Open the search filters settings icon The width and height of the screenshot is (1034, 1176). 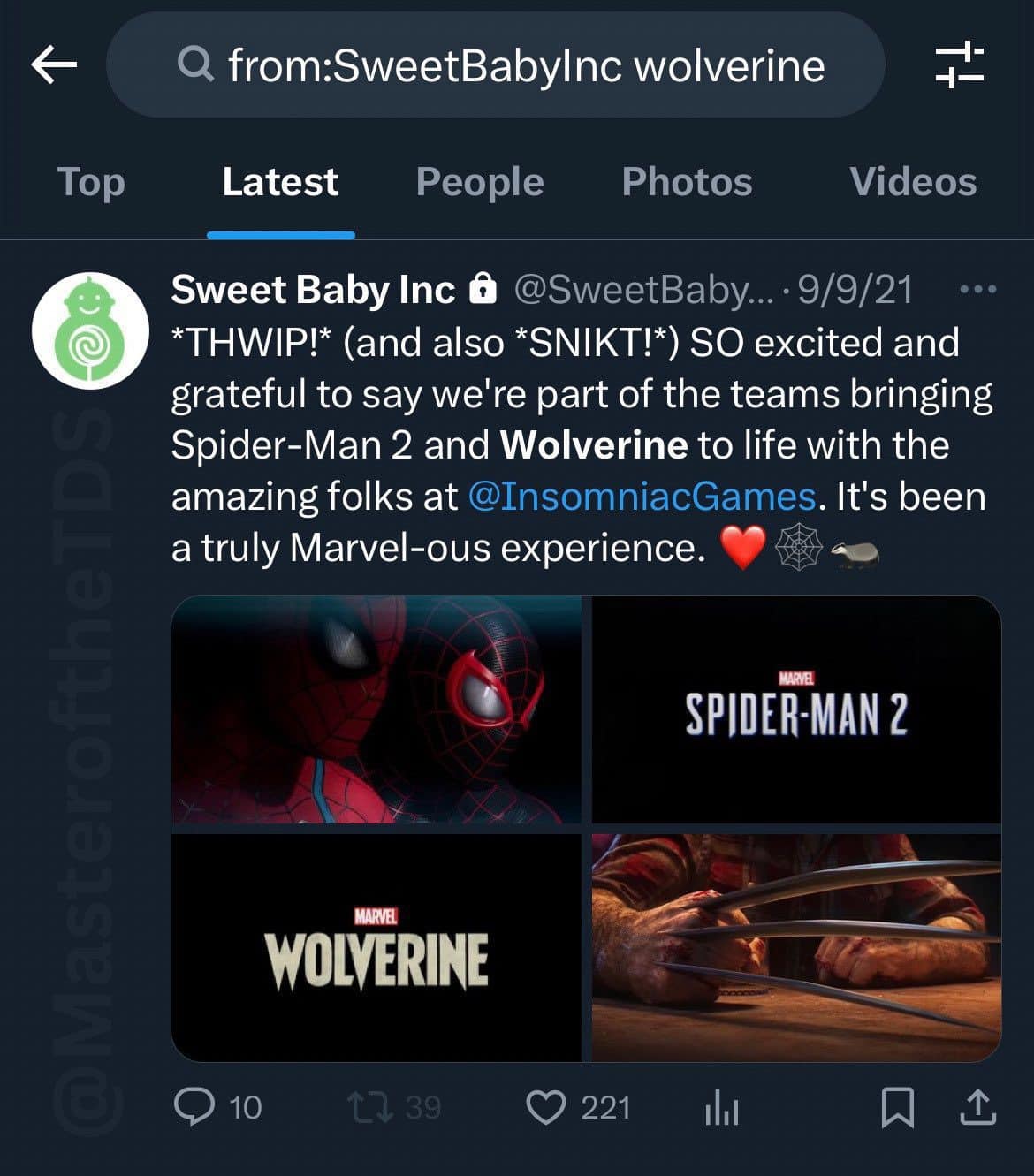point(960,64)
